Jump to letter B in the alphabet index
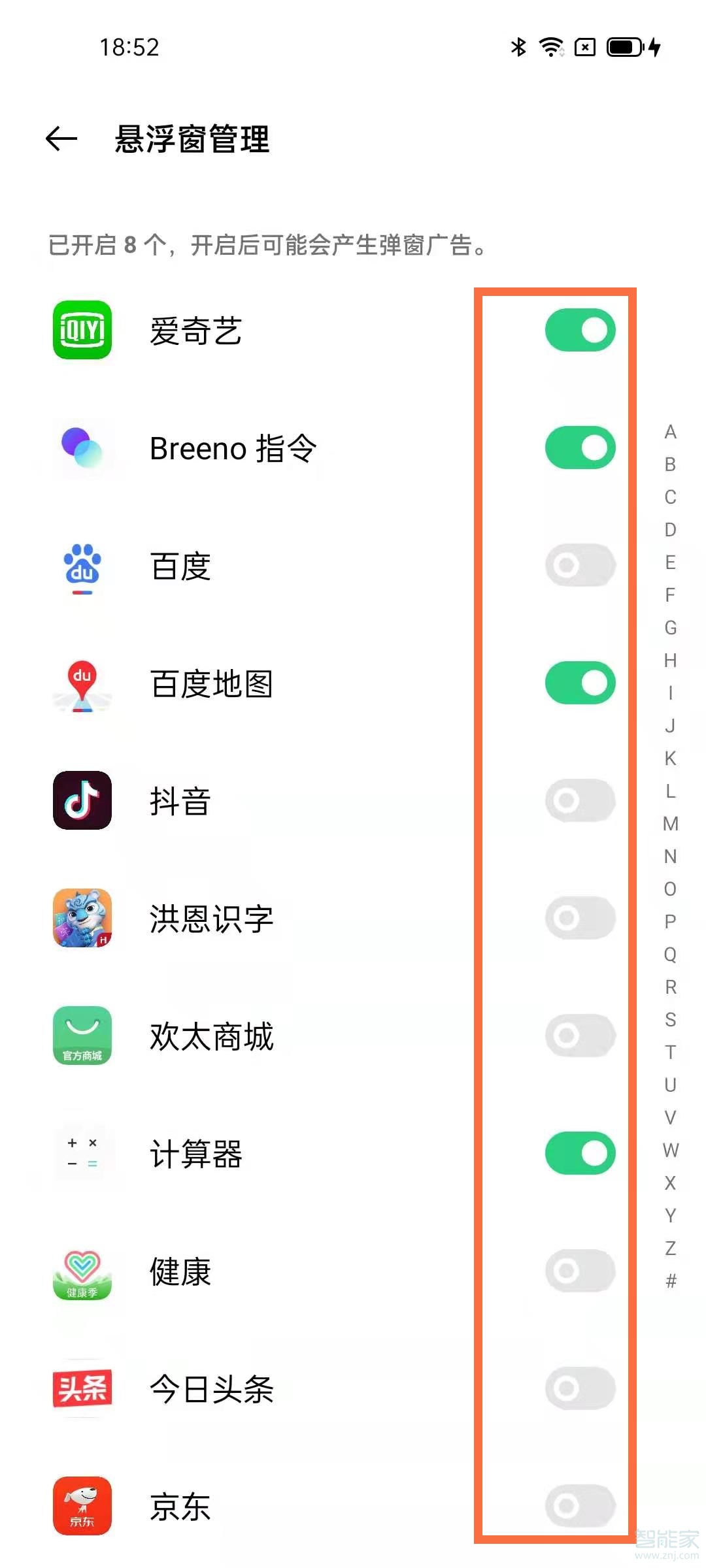706x1568 pixels. 669,463
